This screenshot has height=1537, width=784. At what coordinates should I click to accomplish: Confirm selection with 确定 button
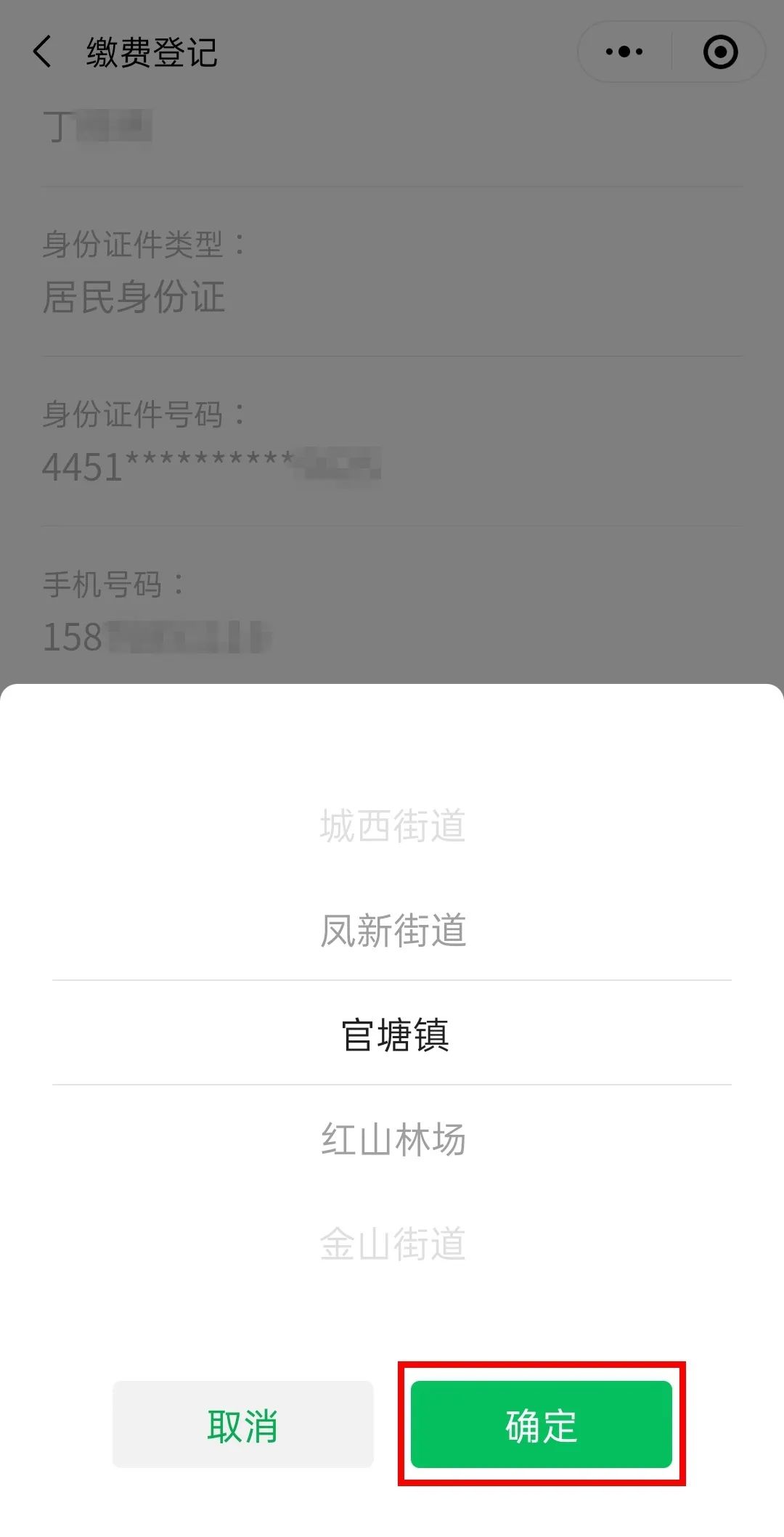click(x=541, y=1424)
